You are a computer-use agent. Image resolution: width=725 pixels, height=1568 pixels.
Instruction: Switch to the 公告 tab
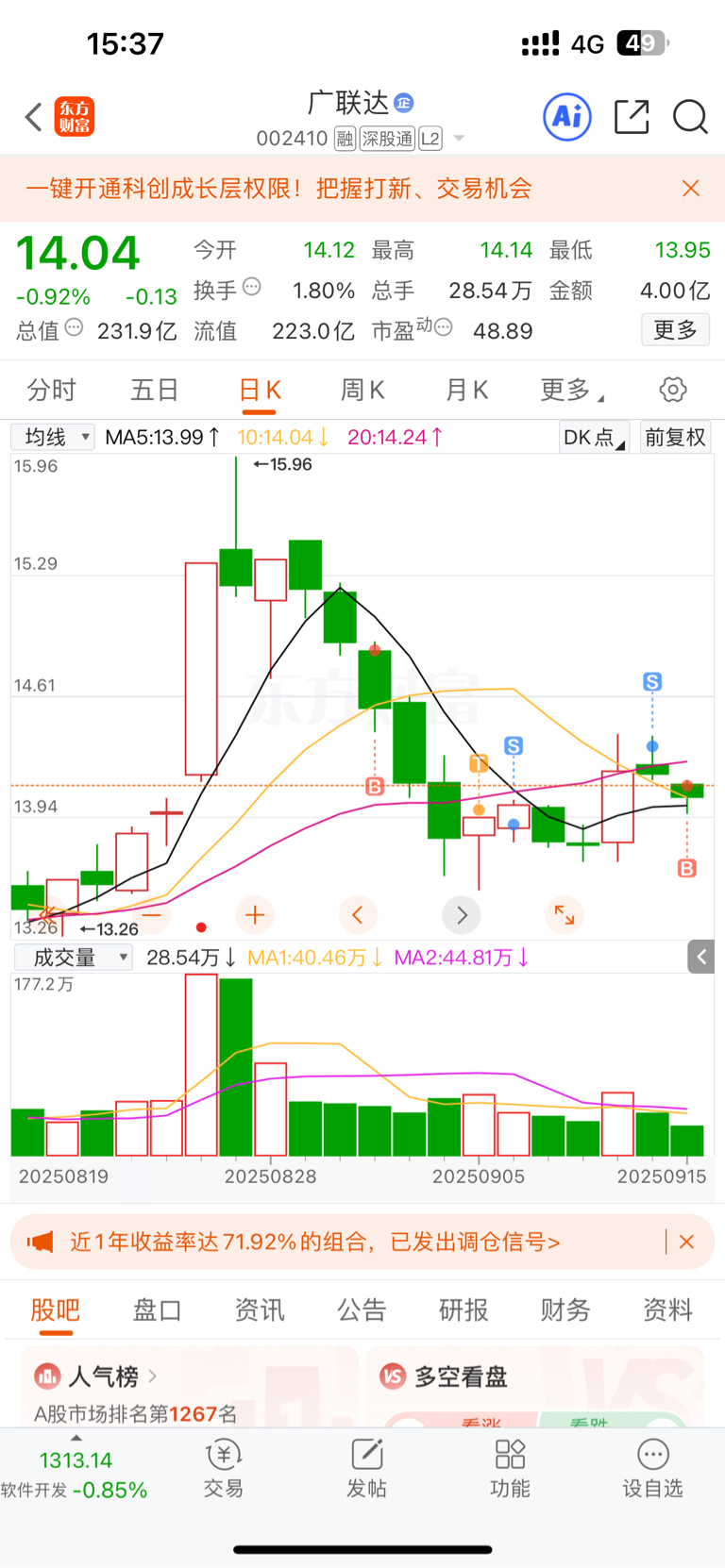[x=362, y=1309]
